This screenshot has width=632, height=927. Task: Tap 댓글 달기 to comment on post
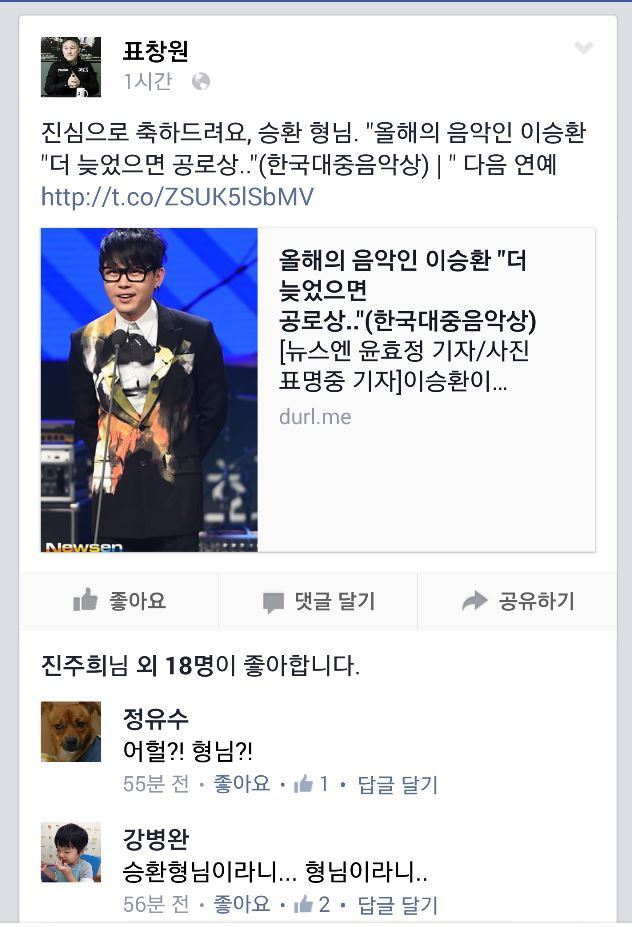coord(318,601)
